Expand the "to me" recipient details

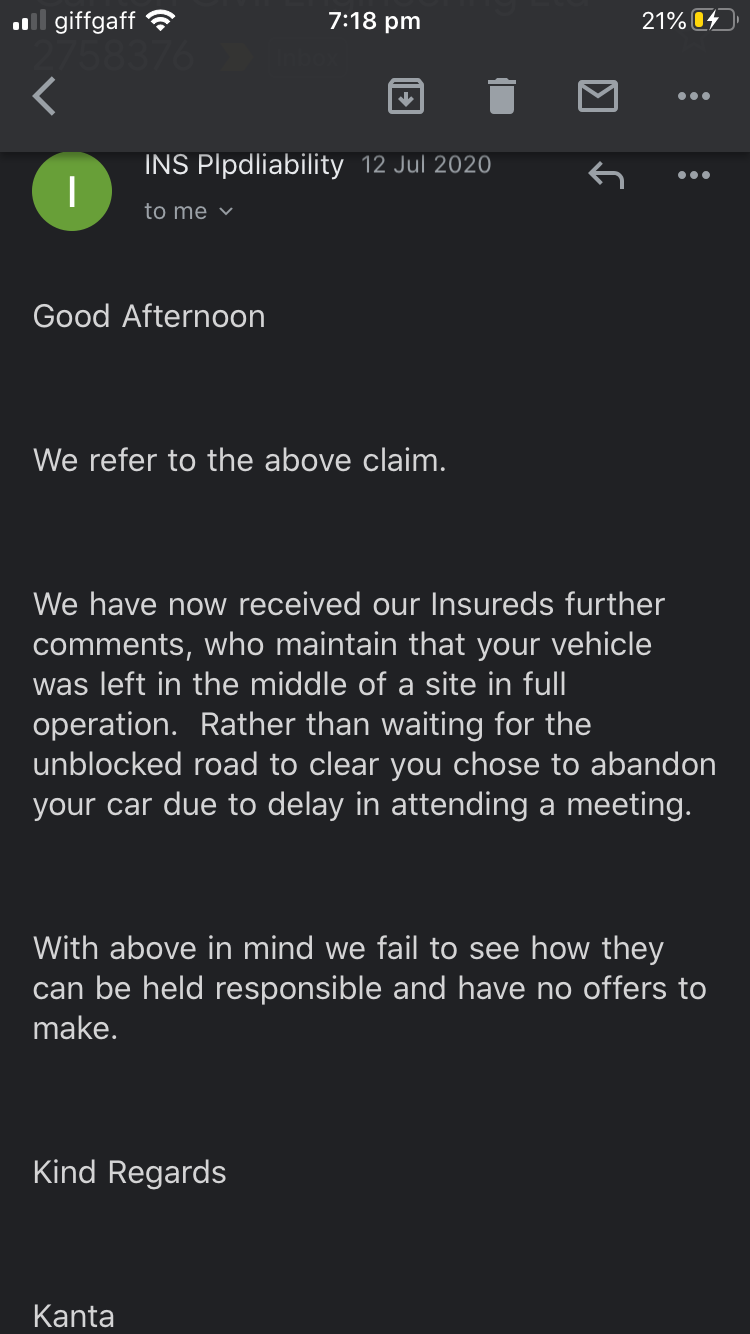click(188, 211)
